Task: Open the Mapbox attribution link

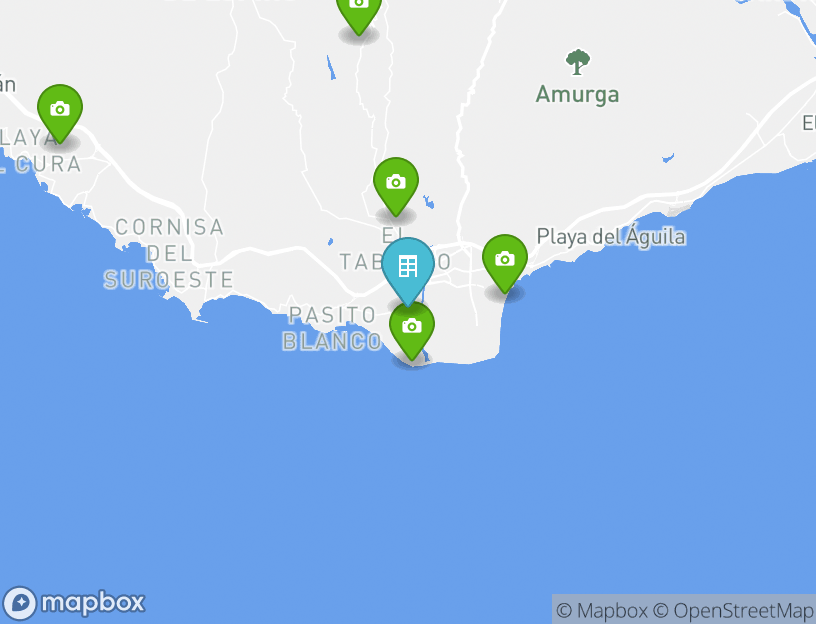Action: click(x=602, y=610)
